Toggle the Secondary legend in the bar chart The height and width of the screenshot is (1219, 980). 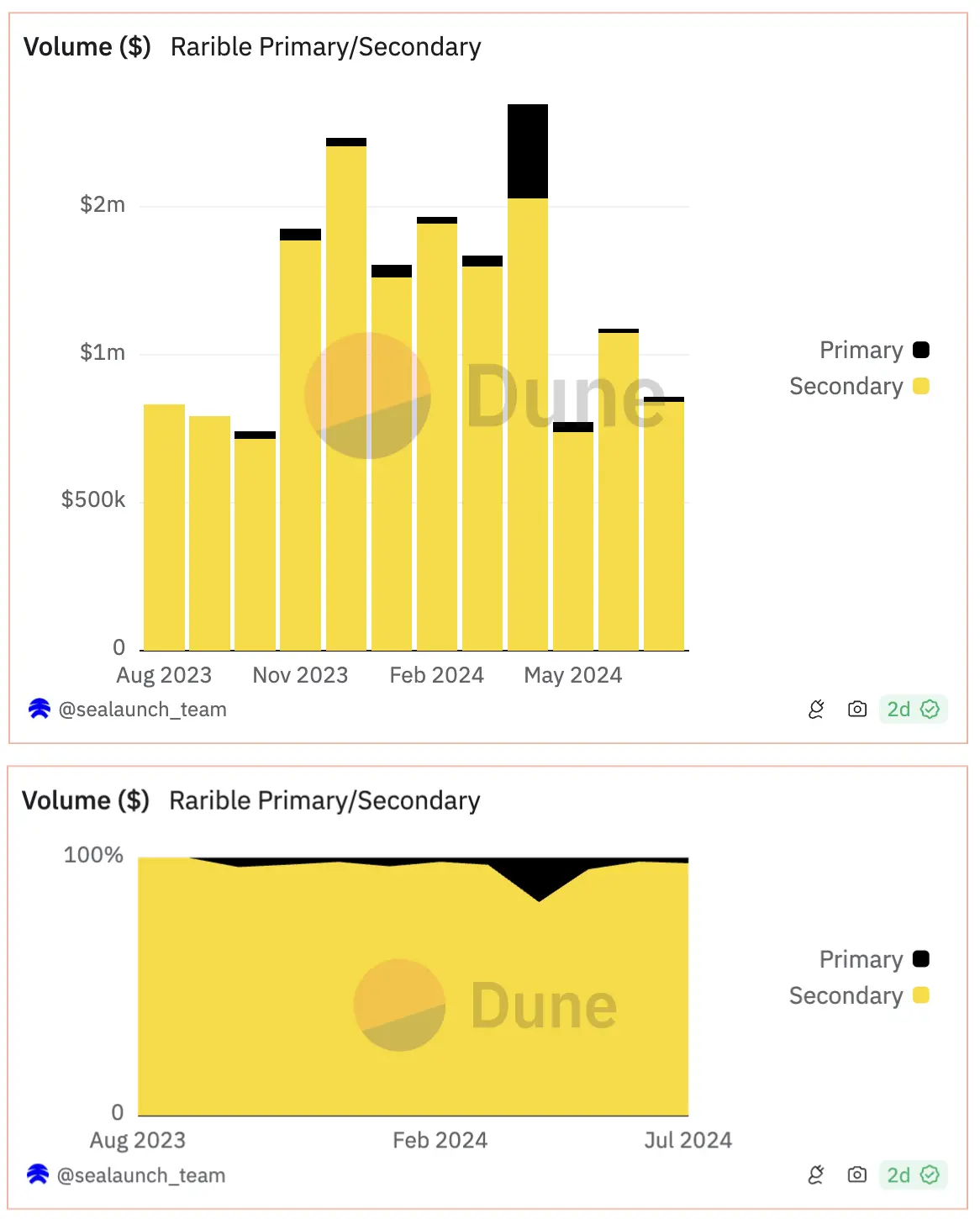(858, 387)
